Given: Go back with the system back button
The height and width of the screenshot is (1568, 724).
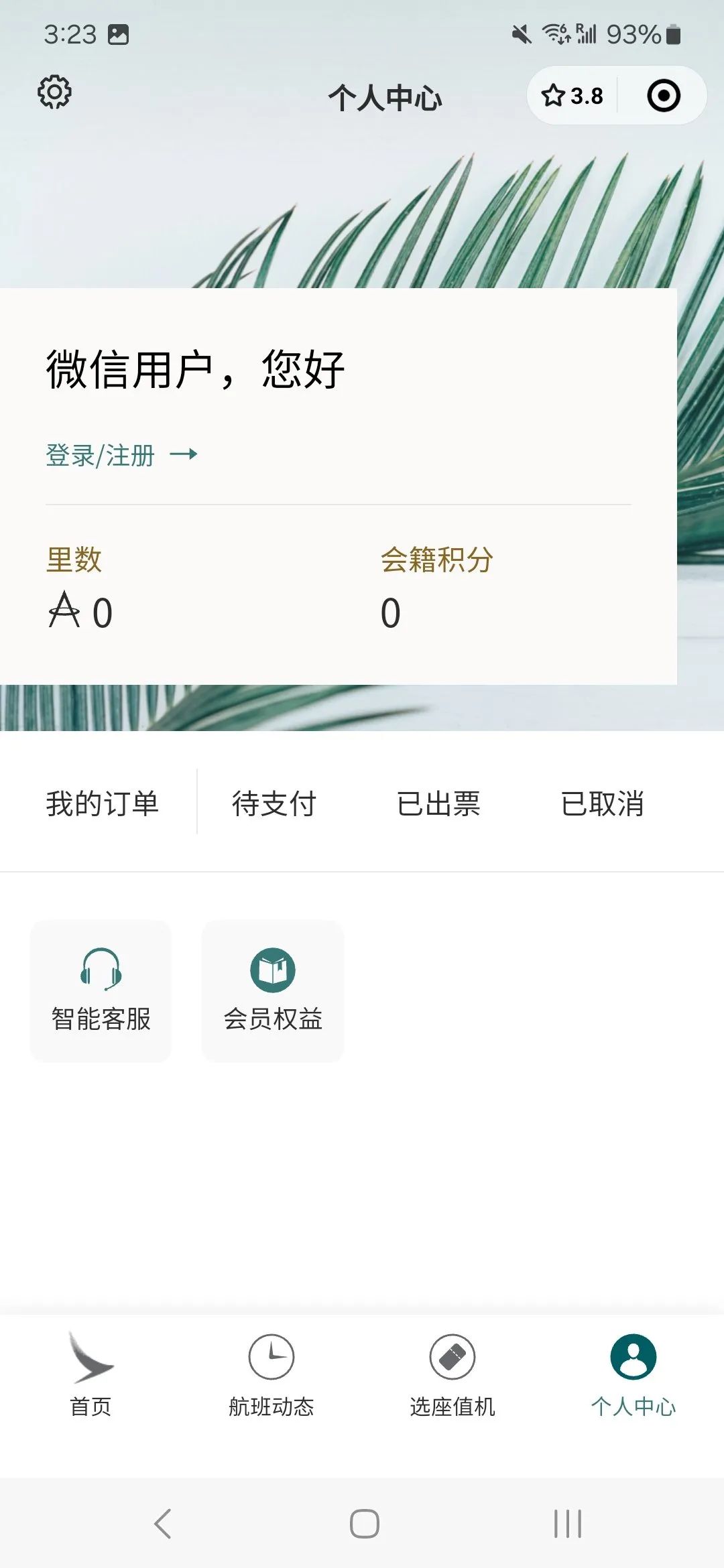Looking at the screenshot, I should click(163, 1524).
